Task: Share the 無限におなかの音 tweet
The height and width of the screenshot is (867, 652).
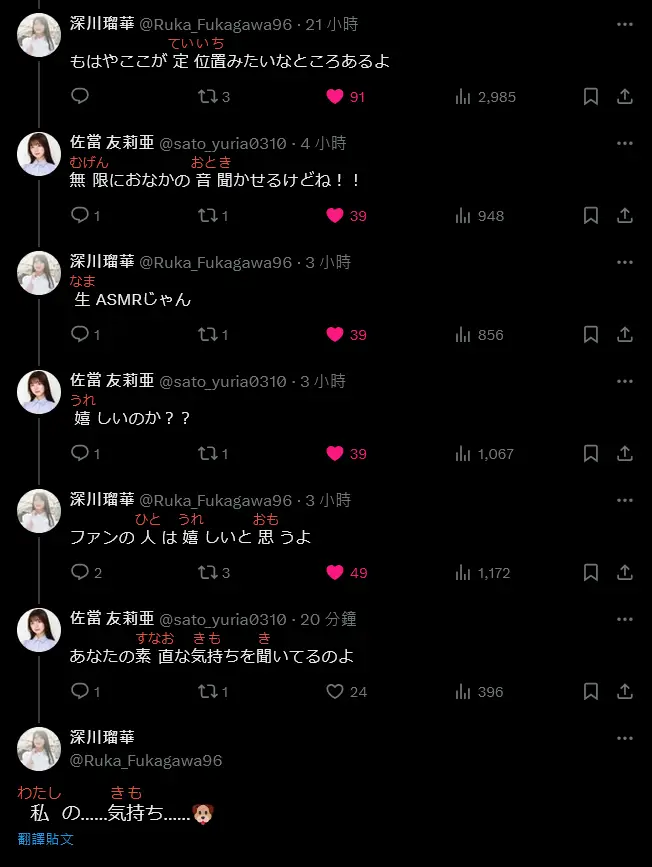Action: [624, 216]
